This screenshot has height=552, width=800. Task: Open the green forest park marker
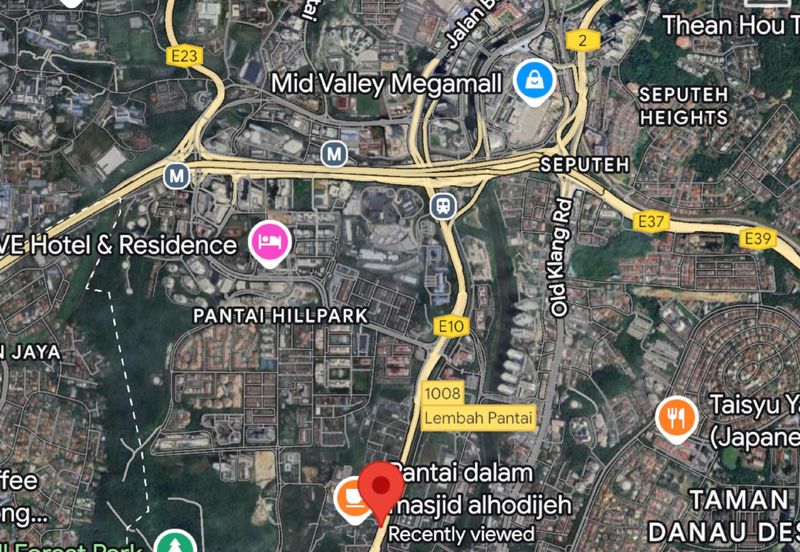176,541
